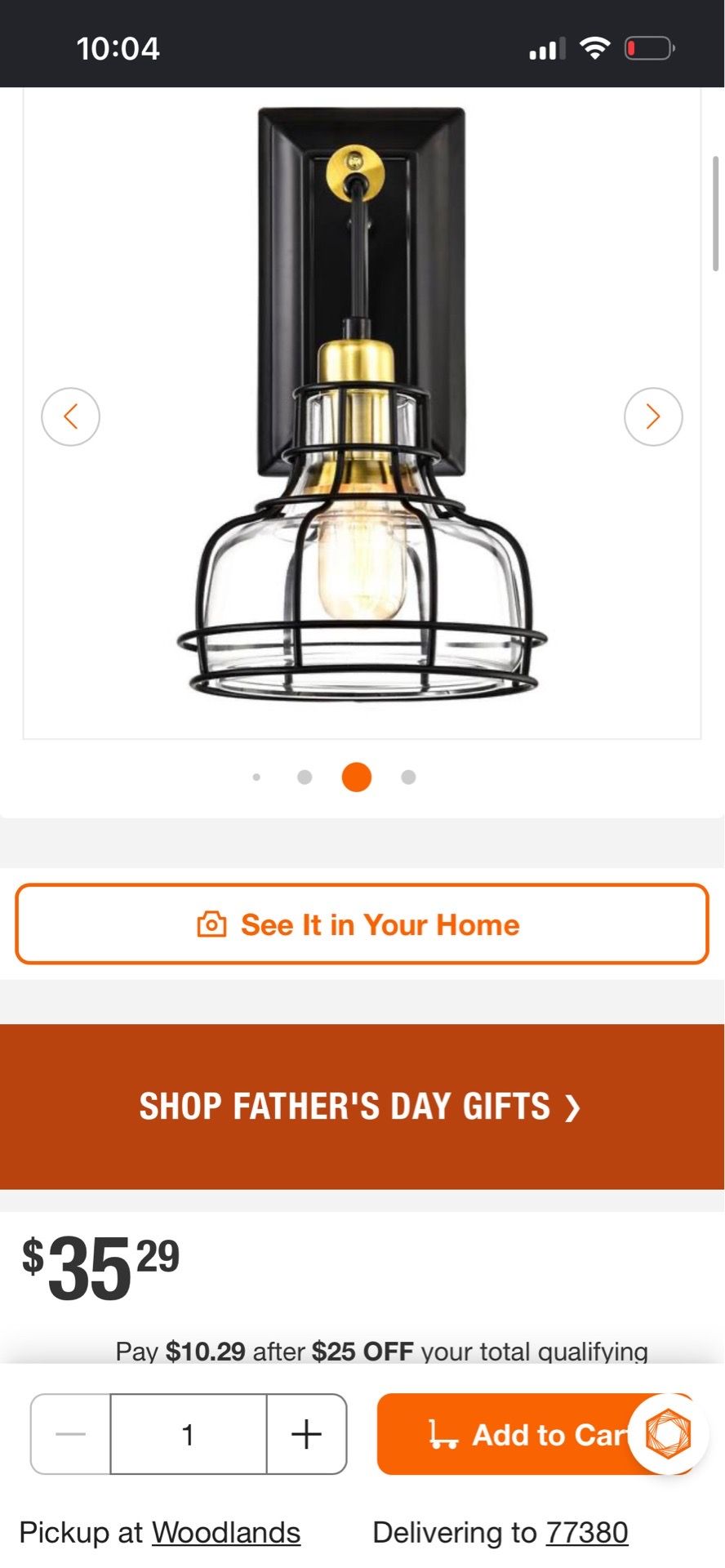Tap See It in Your Home
Screen dimensions: 725x1568
(x=362, y=924)
